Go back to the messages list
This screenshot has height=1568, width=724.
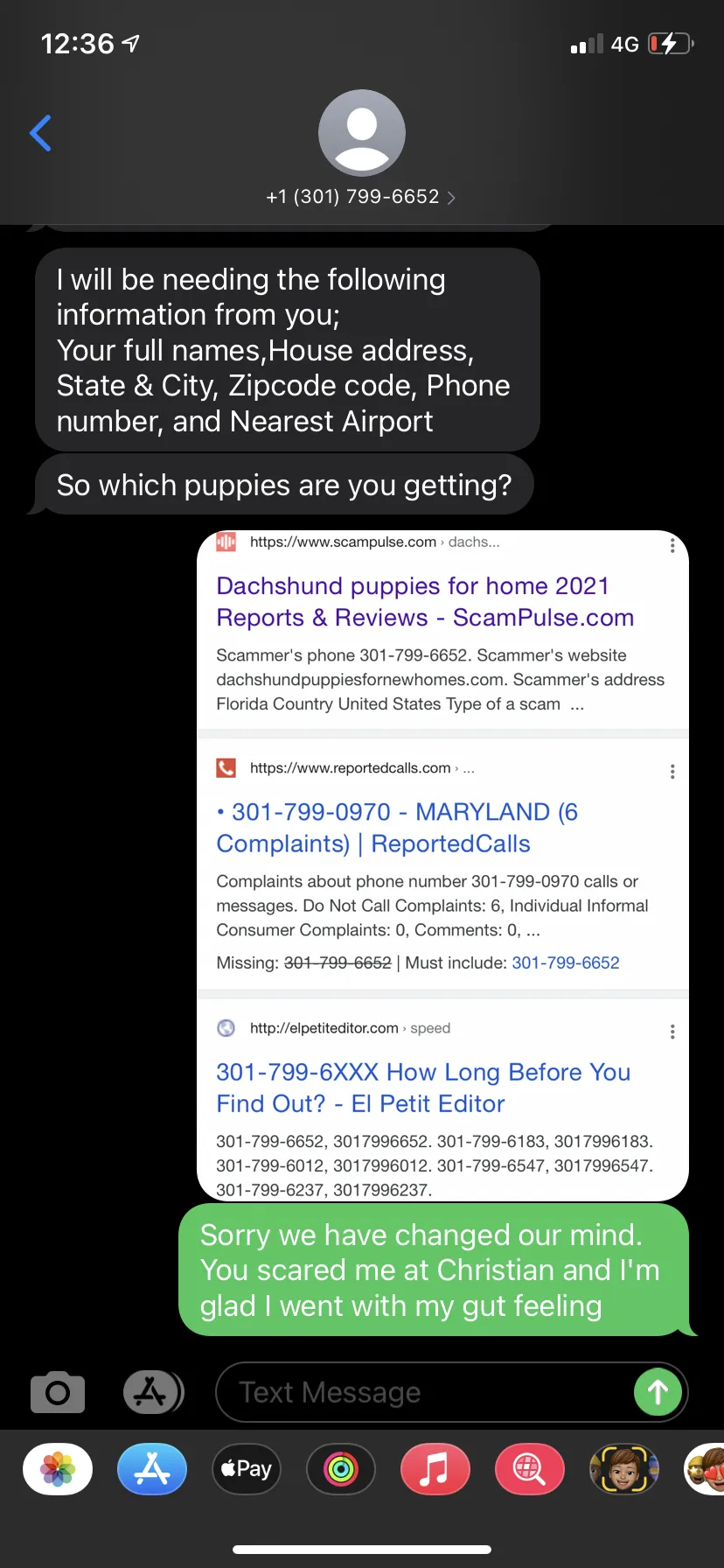coord(40,133)
